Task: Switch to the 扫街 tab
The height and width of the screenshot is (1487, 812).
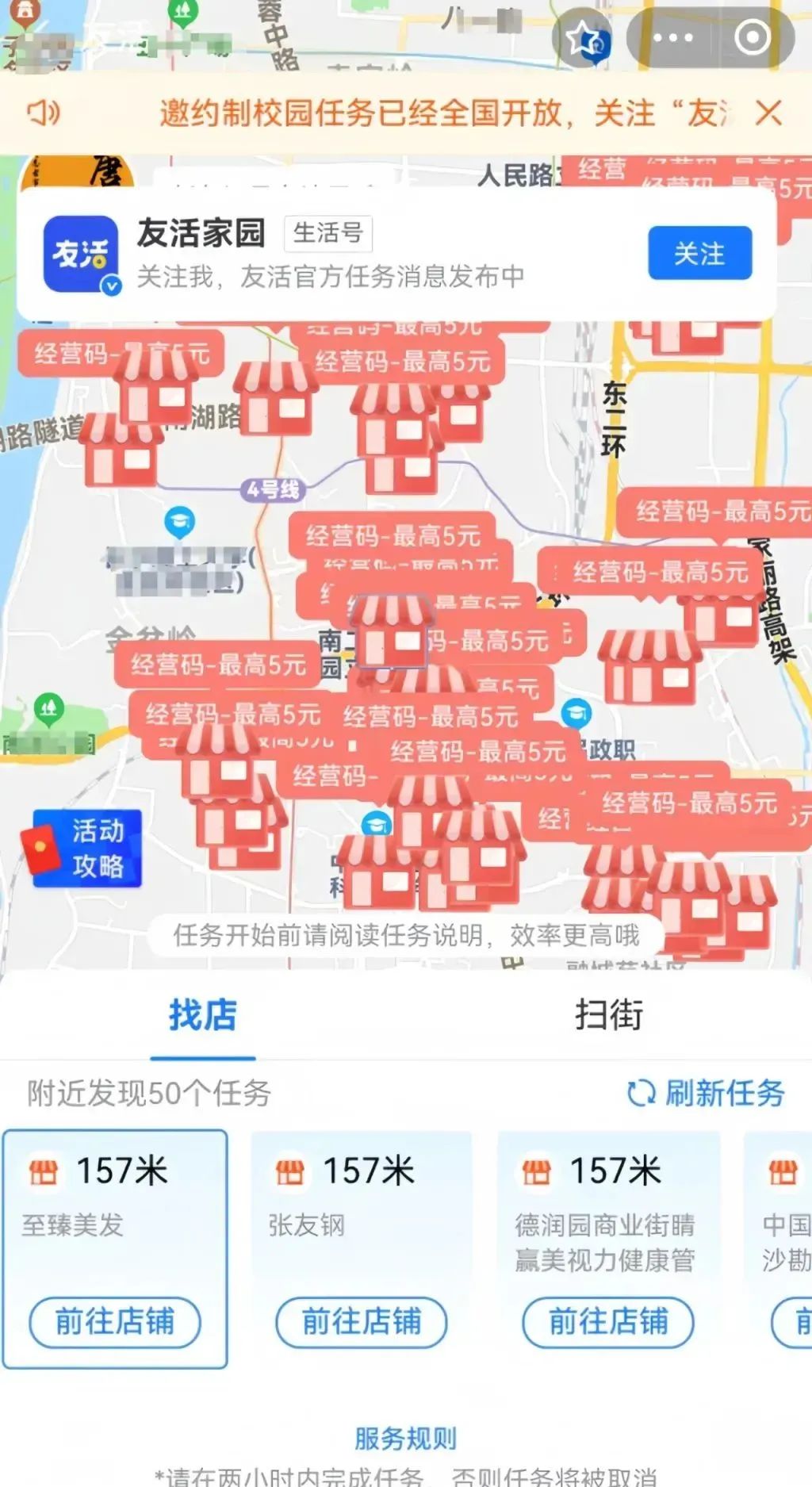Action: 608,1015
